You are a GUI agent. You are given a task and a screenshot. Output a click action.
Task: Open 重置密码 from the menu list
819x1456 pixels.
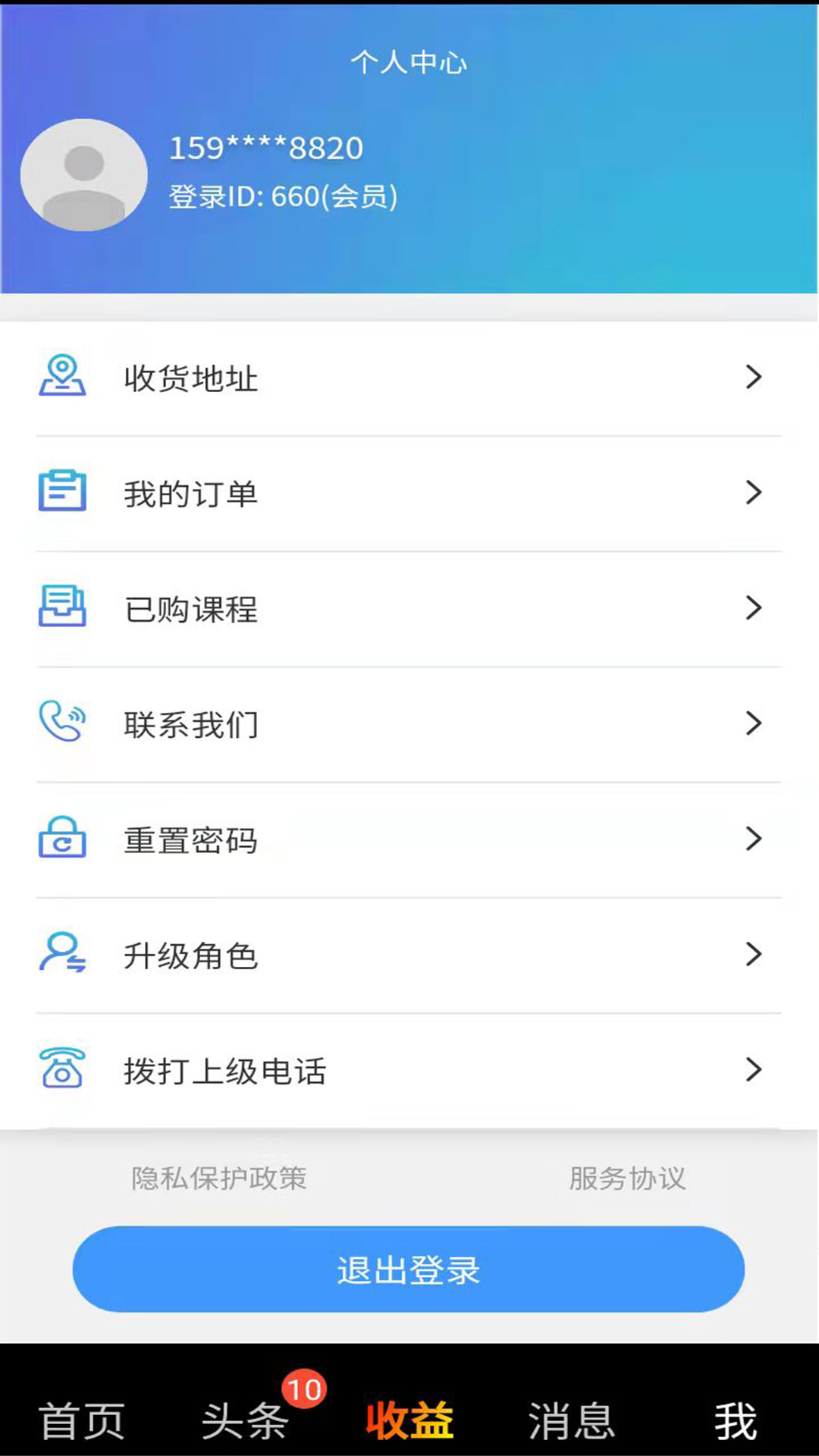(x=190, y=840)
